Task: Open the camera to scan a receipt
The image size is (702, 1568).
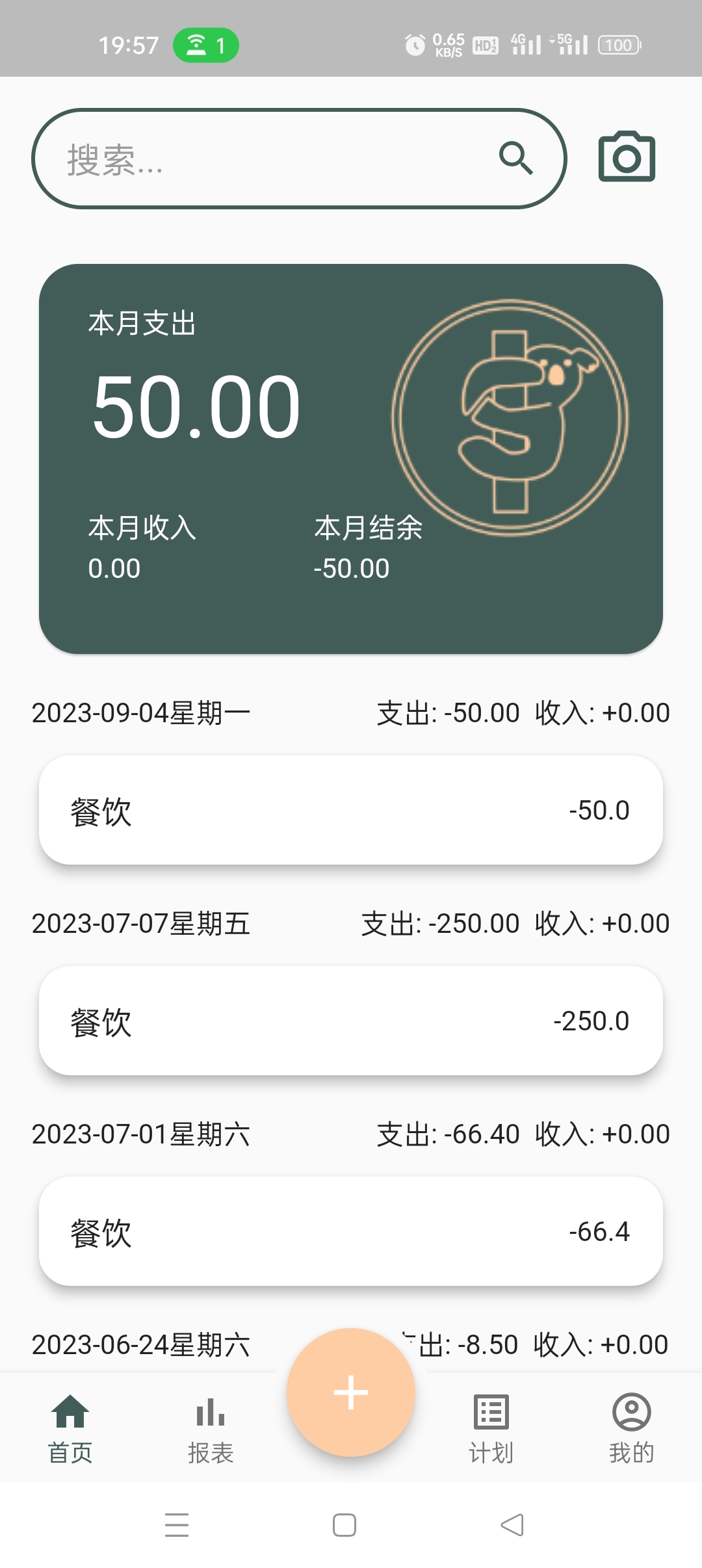Action: click(x=627, y=157)
